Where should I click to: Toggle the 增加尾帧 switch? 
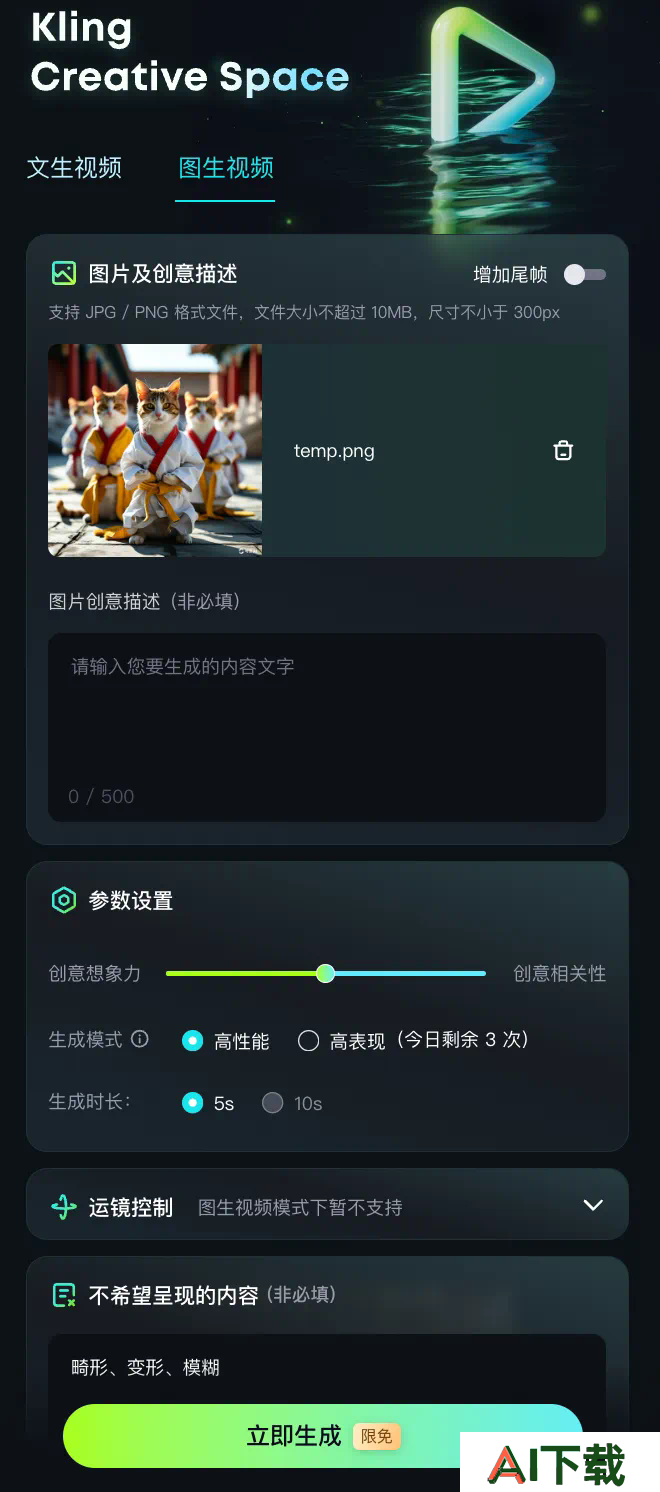(584, 274)
